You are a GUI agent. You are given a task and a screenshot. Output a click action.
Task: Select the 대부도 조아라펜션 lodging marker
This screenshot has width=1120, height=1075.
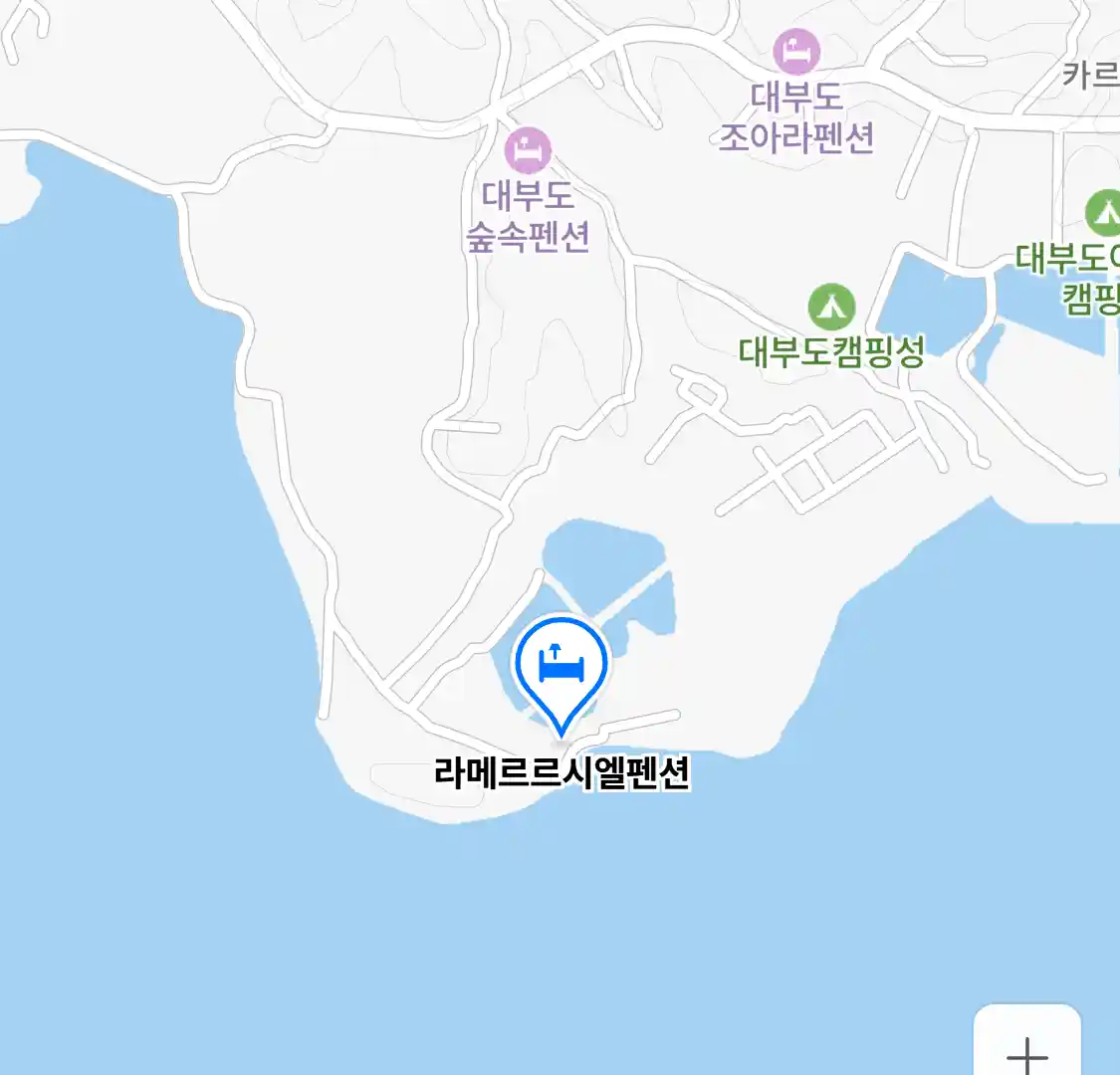[796, 52]
